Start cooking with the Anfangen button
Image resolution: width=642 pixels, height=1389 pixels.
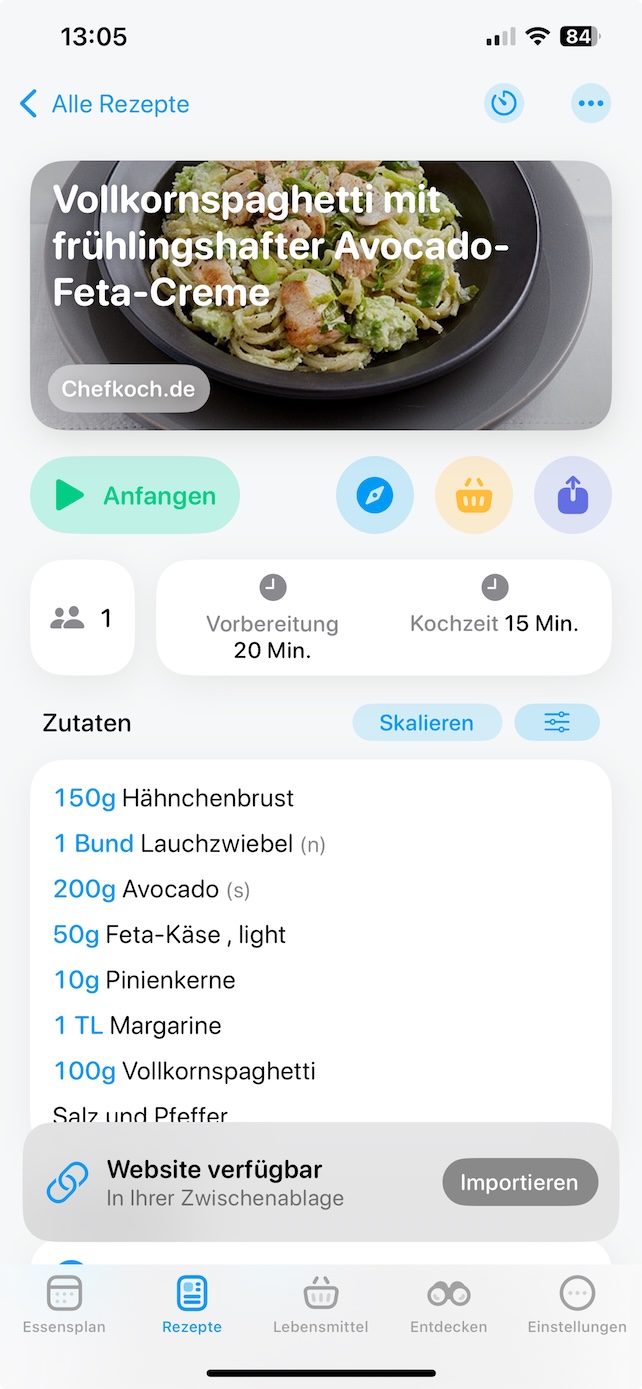click(135, 495)
